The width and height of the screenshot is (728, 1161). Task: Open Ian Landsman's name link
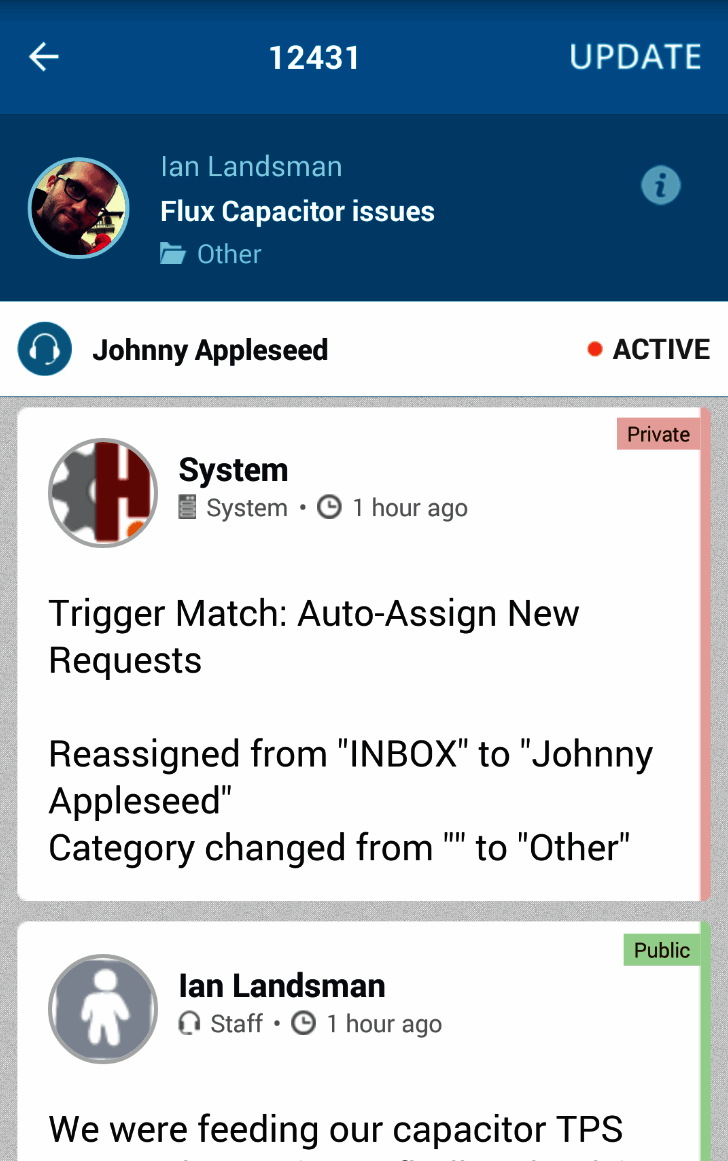pos(250,166)
